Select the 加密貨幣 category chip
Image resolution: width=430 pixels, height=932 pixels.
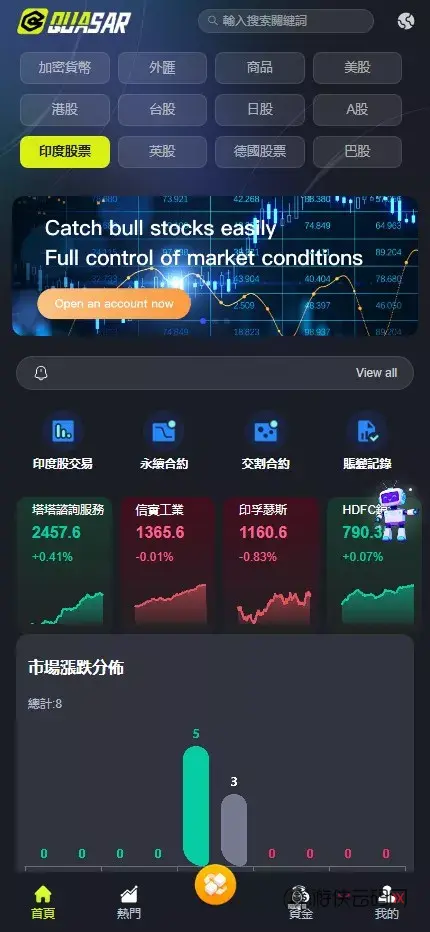point(65,68)
